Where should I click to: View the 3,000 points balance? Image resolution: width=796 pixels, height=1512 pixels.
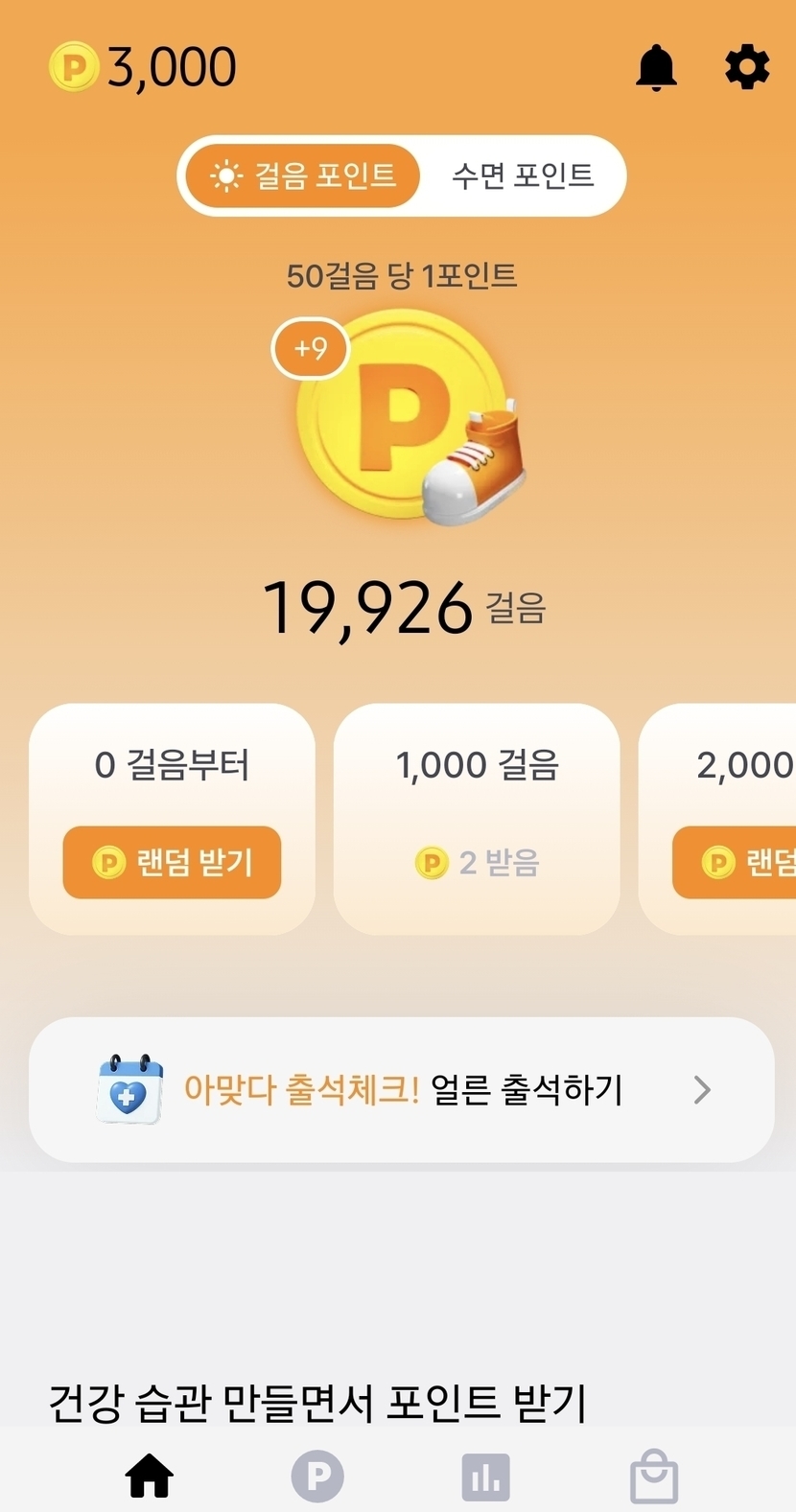point(144,67)
